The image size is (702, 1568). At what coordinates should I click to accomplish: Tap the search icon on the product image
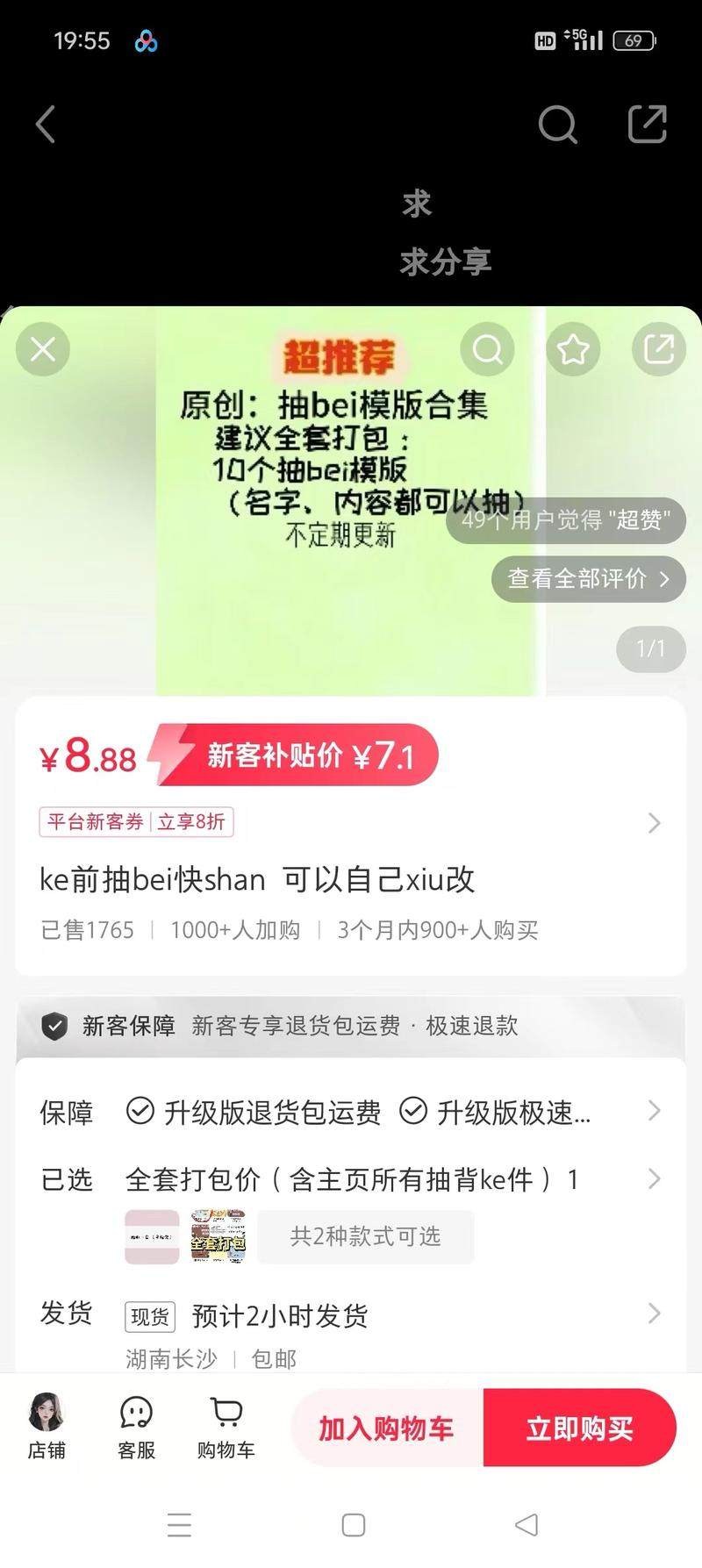click(488, 349)
